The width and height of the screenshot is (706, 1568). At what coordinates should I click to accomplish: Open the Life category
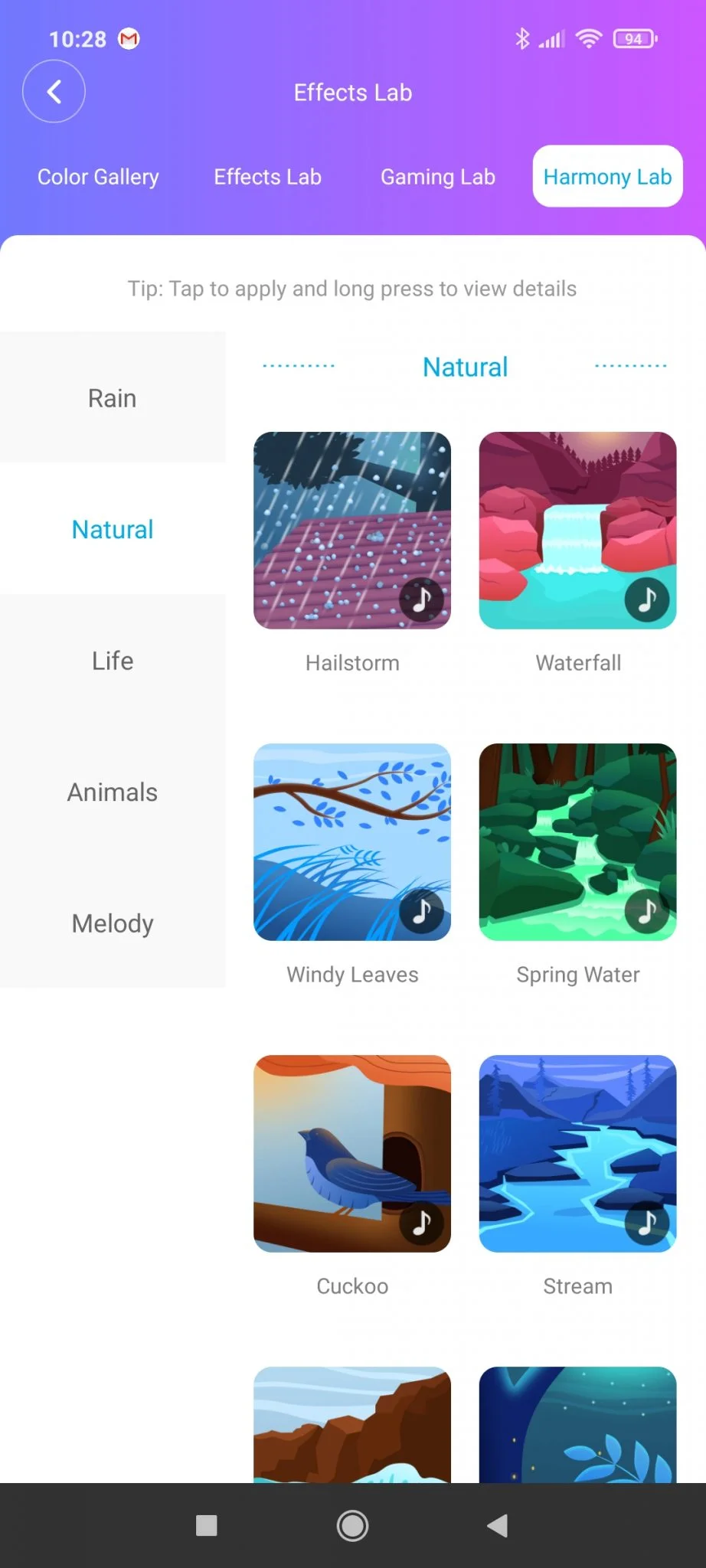tap(113, 661)
